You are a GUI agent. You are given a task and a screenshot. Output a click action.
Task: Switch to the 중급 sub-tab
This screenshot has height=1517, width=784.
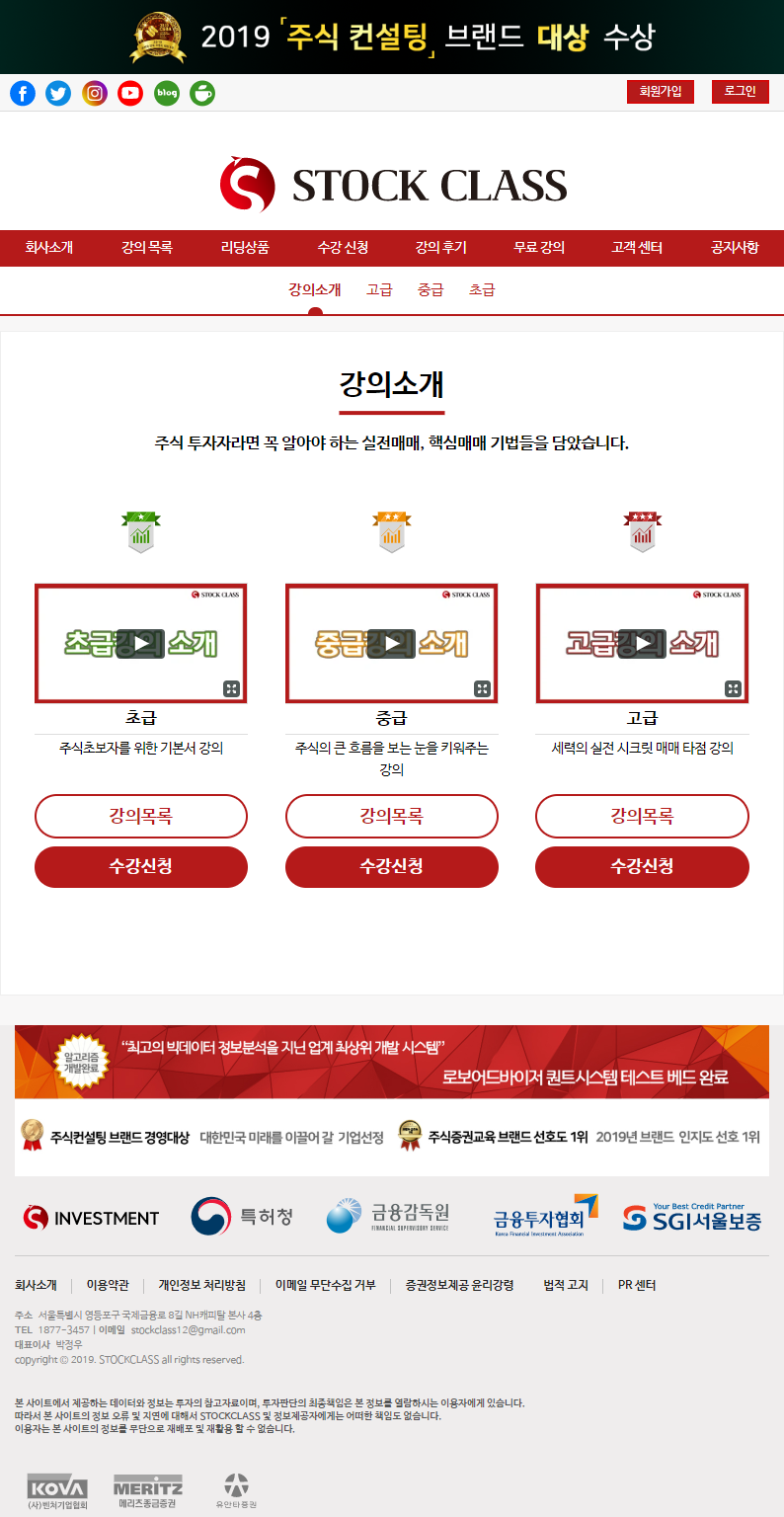point(431,289)
